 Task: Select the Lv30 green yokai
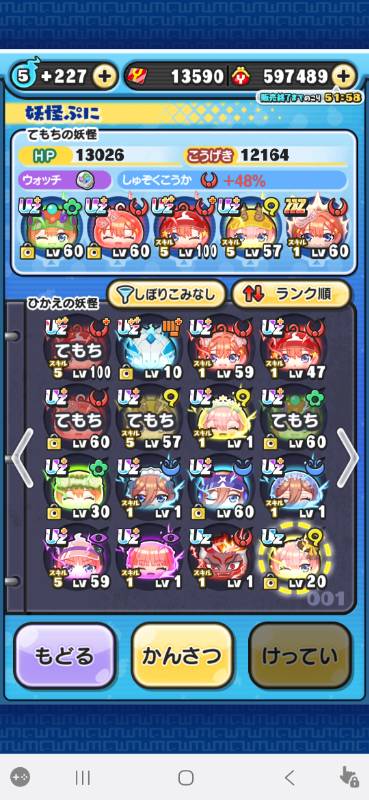[78, 490]
